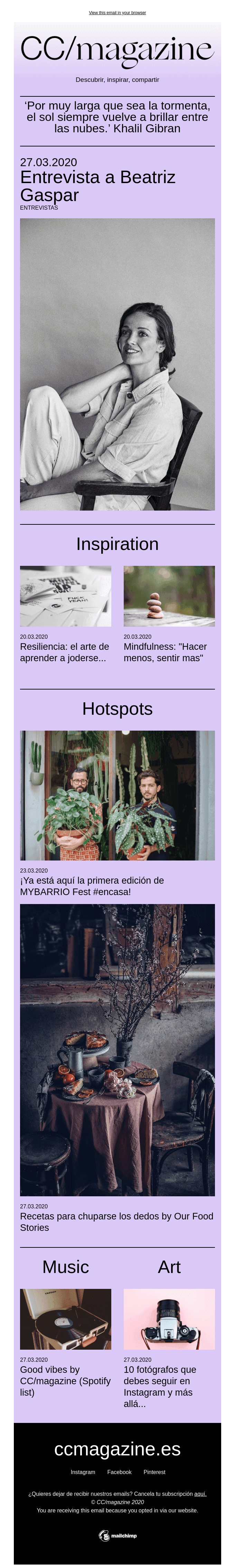This screenshot has width=235, height=1568.
Task: Read the MYBARRIO Fest #encasa article
Action: (x=91, y=886)
